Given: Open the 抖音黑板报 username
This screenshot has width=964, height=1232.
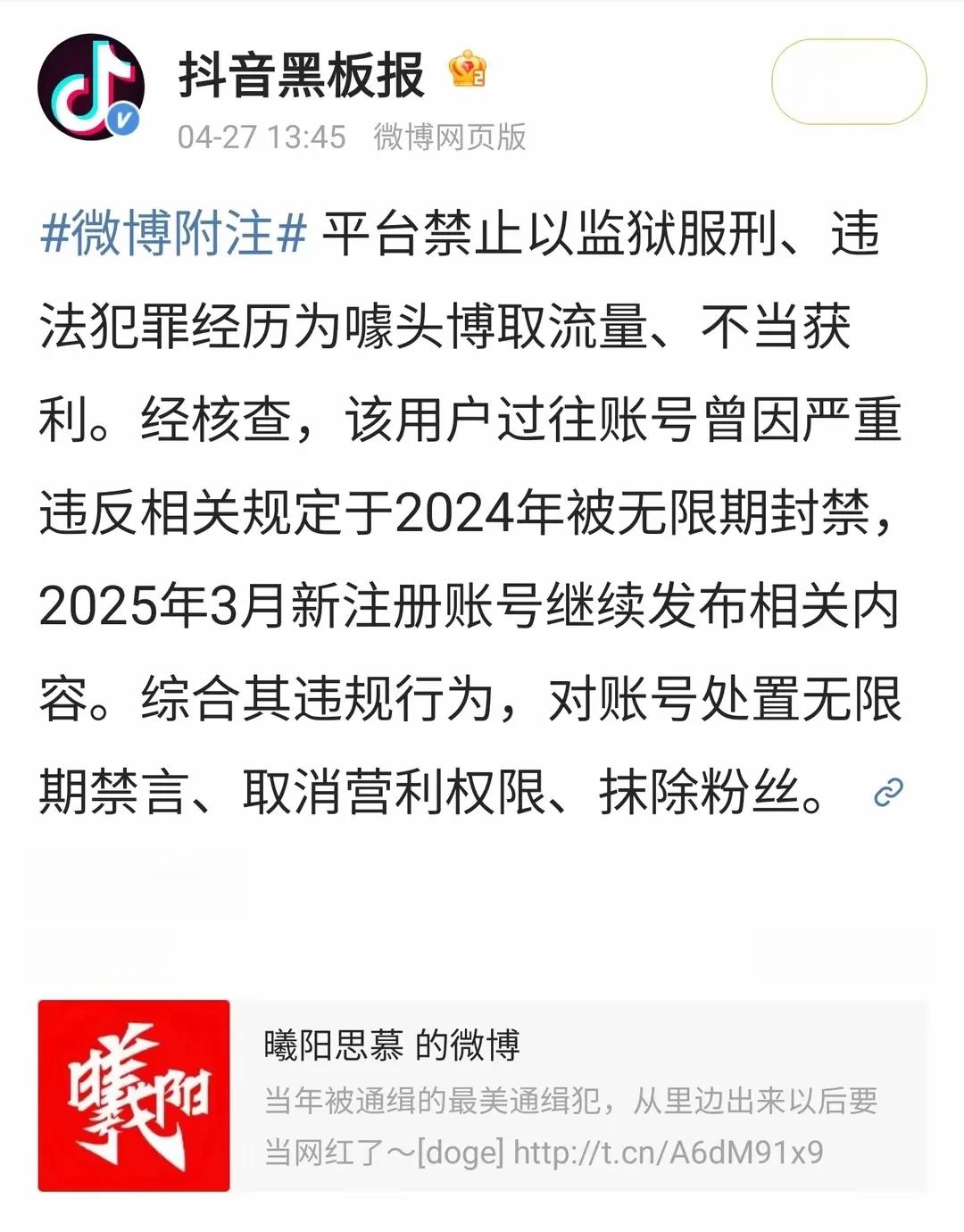Looking at the screenshot, I should click(302, 75).
